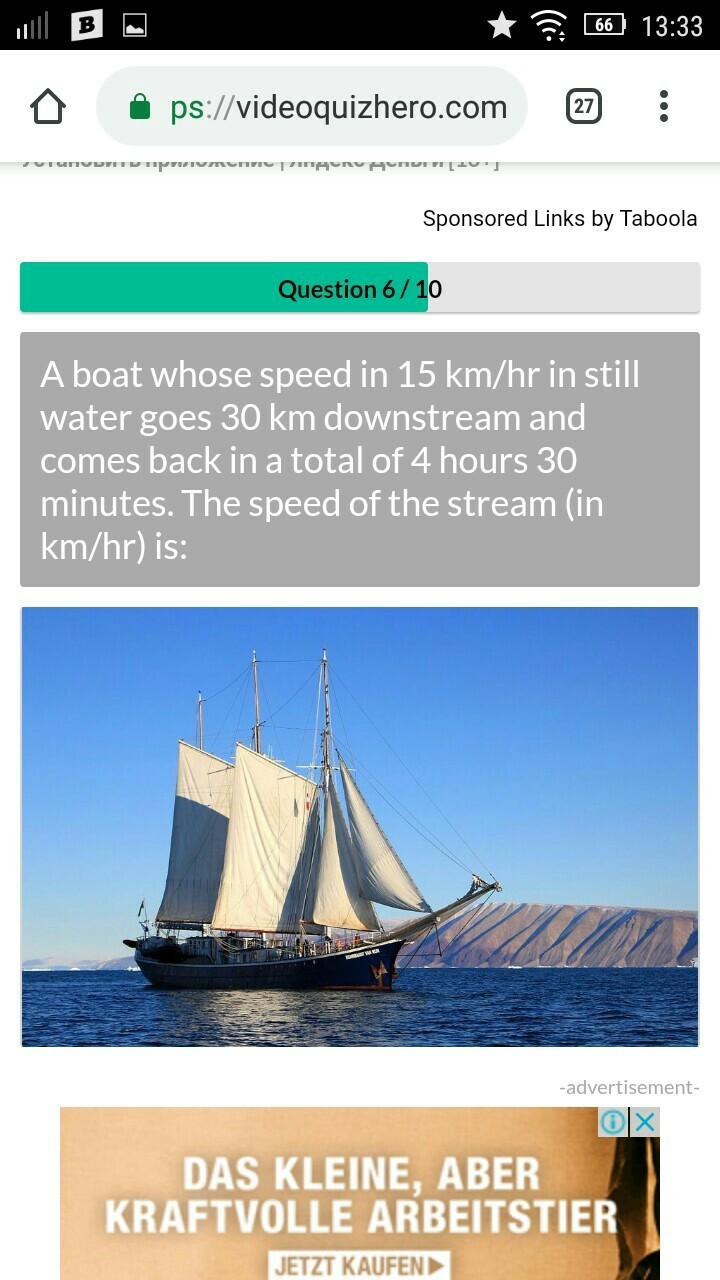This screenshot has height=1280, width=720.
Task: Open the ad info icon
Action: pos(613,1122)
